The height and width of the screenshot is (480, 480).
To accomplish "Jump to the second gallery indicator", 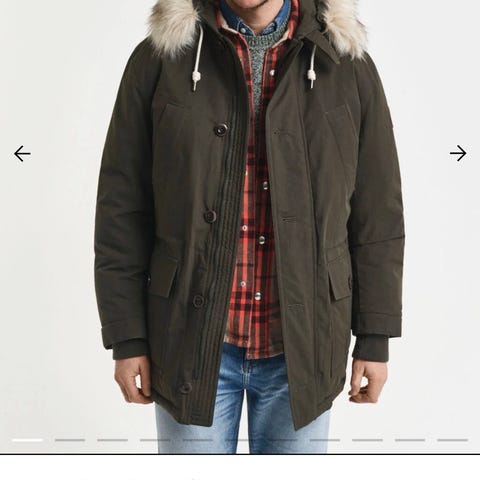I will [x=70, y=440].
